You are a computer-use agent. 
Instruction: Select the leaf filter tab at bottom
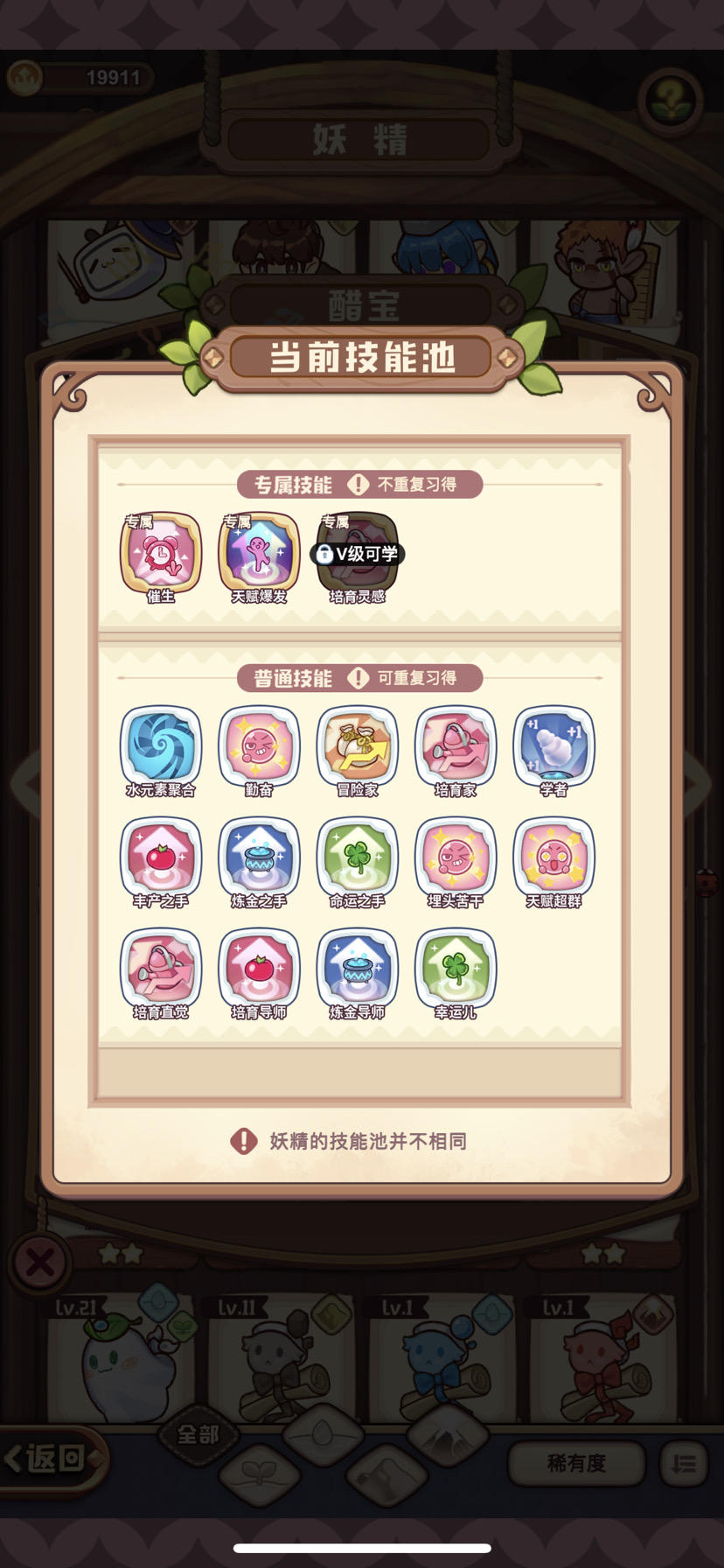coord(259,1474)
